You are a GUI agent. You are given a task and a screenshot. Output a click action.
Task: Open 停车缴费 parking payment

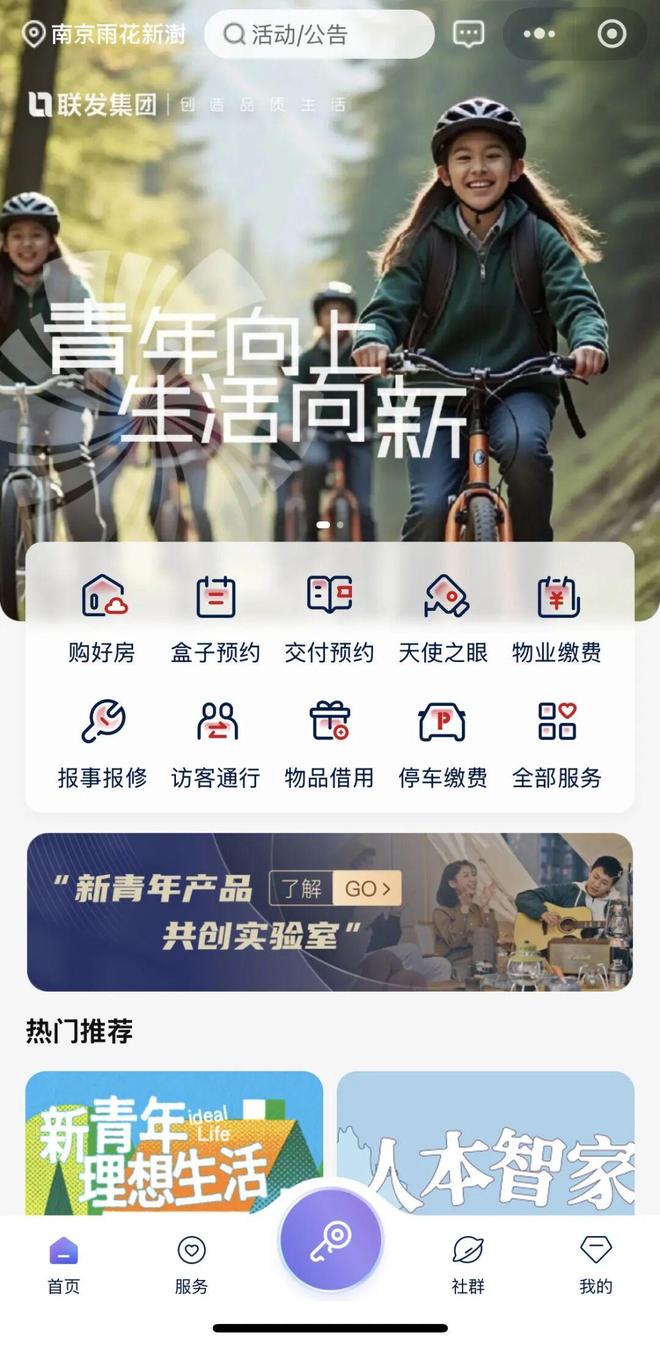tap(443, 743)
